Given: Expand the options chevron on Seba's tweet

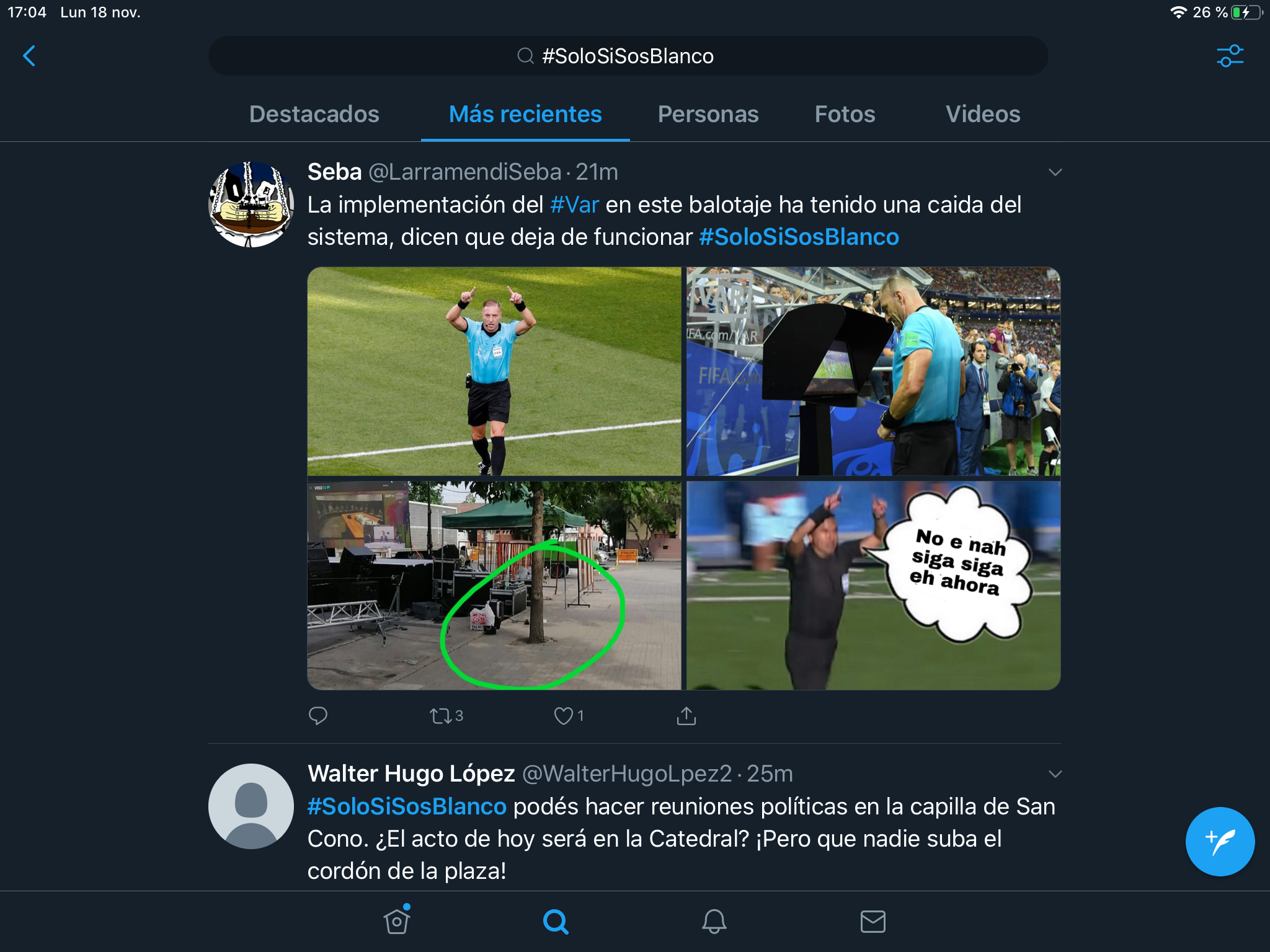Looking at the screenshot, I should pos(1055,172).
